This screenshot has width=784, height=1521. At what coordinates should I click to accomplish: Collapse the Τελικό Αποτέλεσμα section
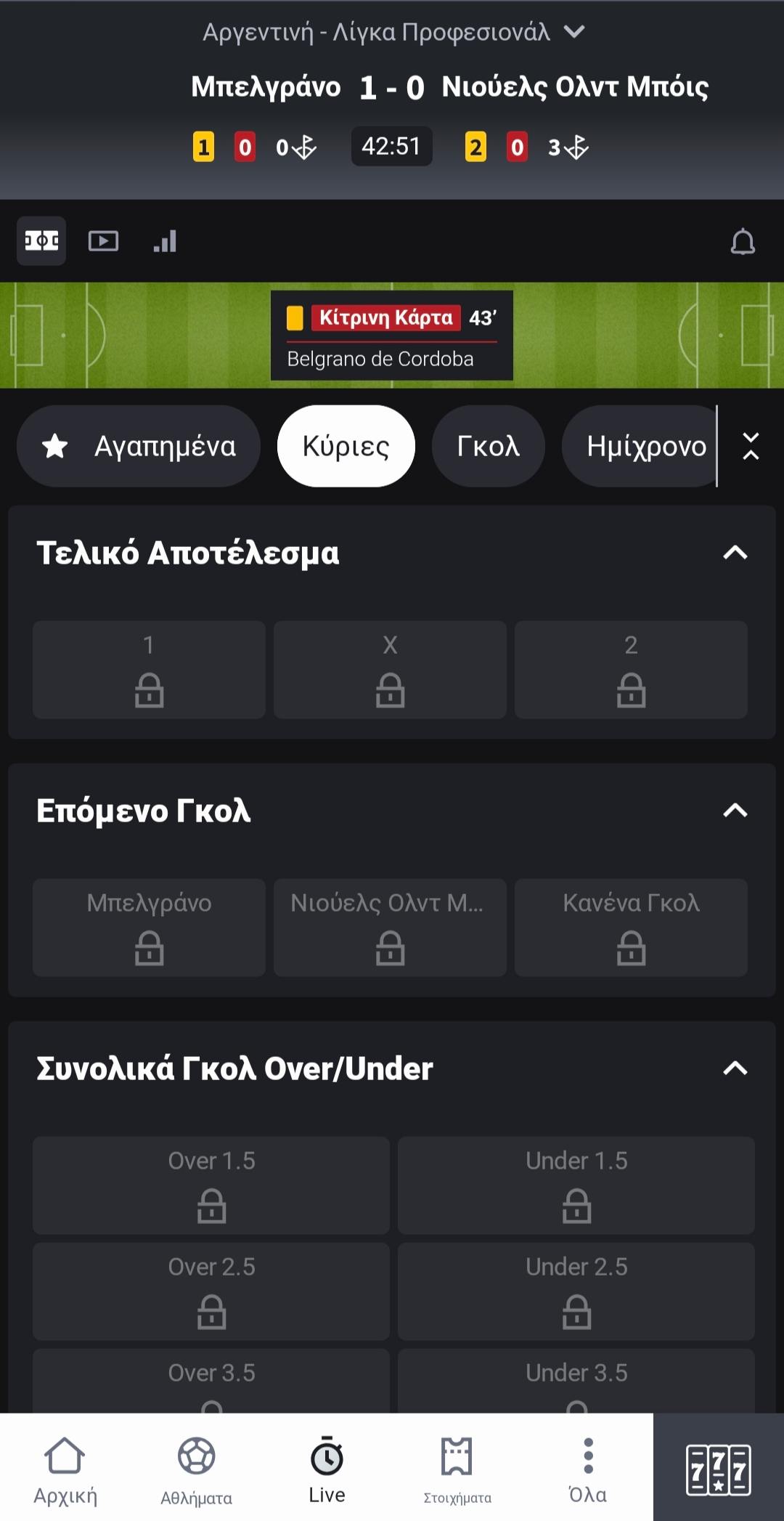(735, 553)
